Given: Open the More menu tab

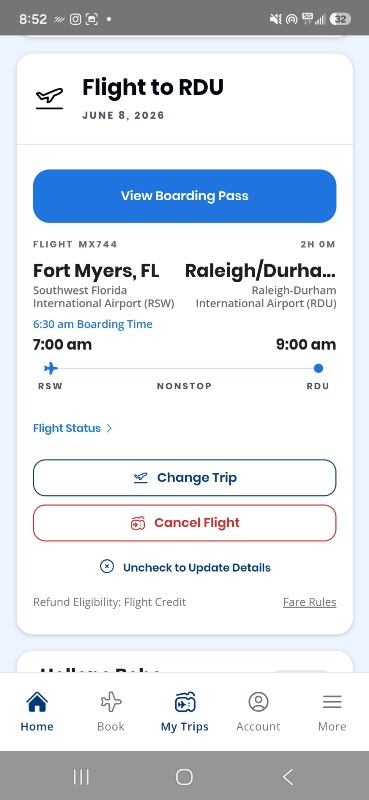Looking at the screenshot, I should coord(332,712).
